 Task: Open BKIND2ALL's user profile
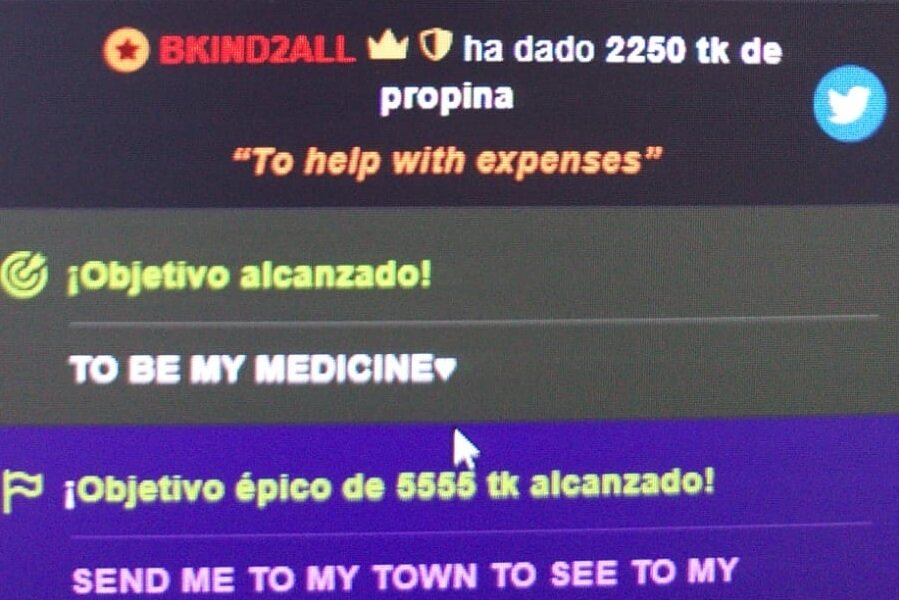(x=256, y=51)
